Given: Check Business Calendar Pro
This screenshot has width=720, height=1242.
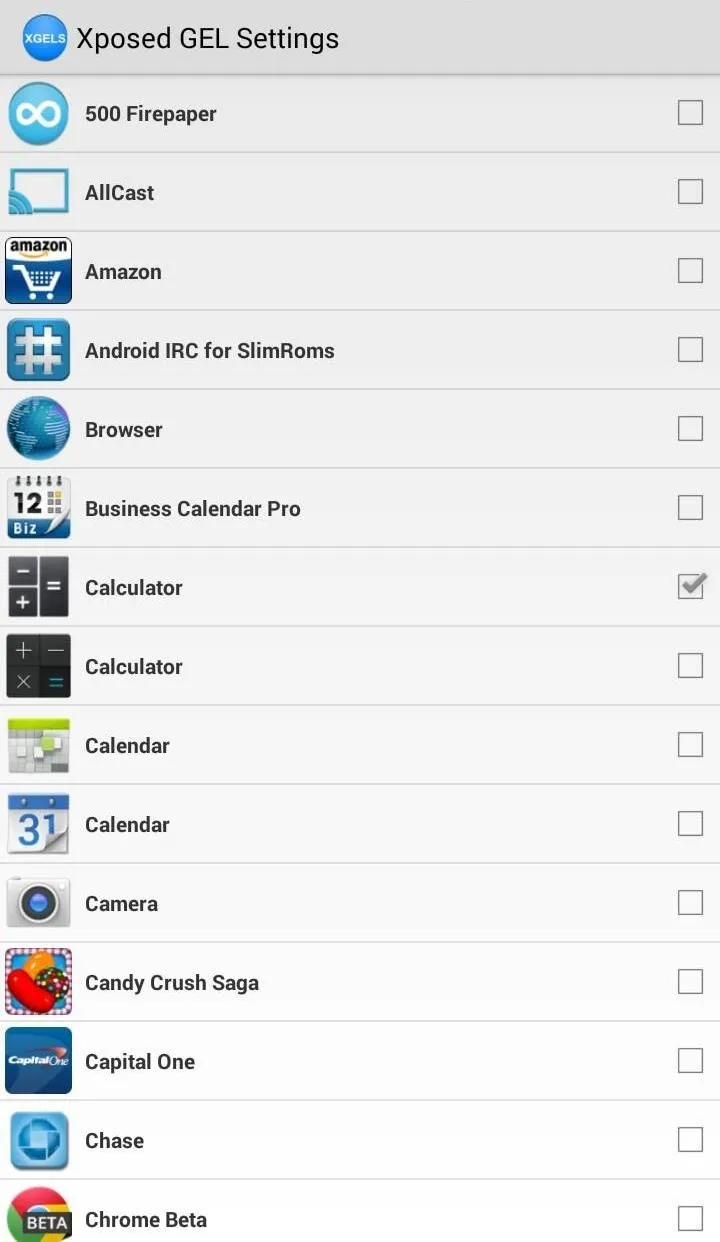Looking at the screenshot, I should click(690, 507).
